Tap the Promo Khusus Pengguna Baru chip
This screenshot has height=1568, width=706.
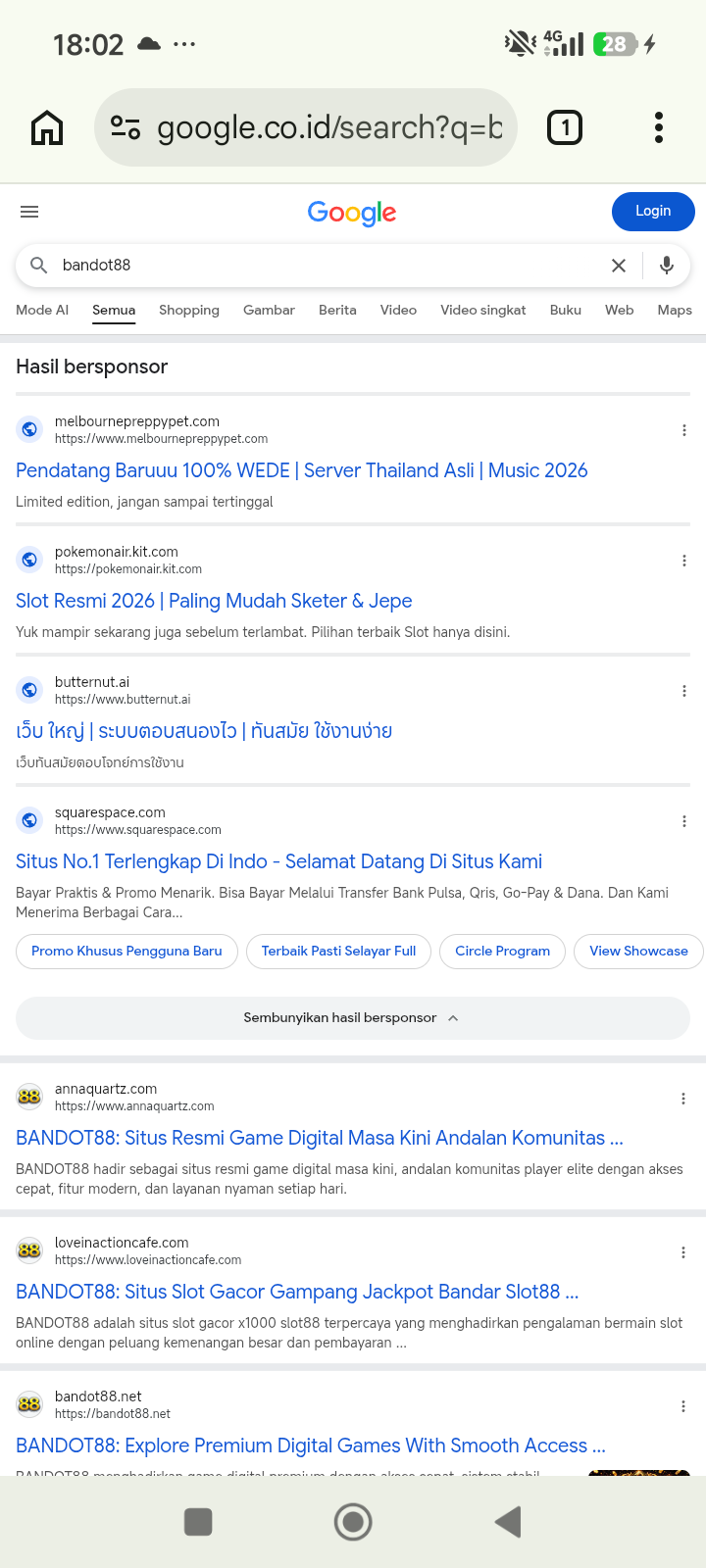[126, 951]
